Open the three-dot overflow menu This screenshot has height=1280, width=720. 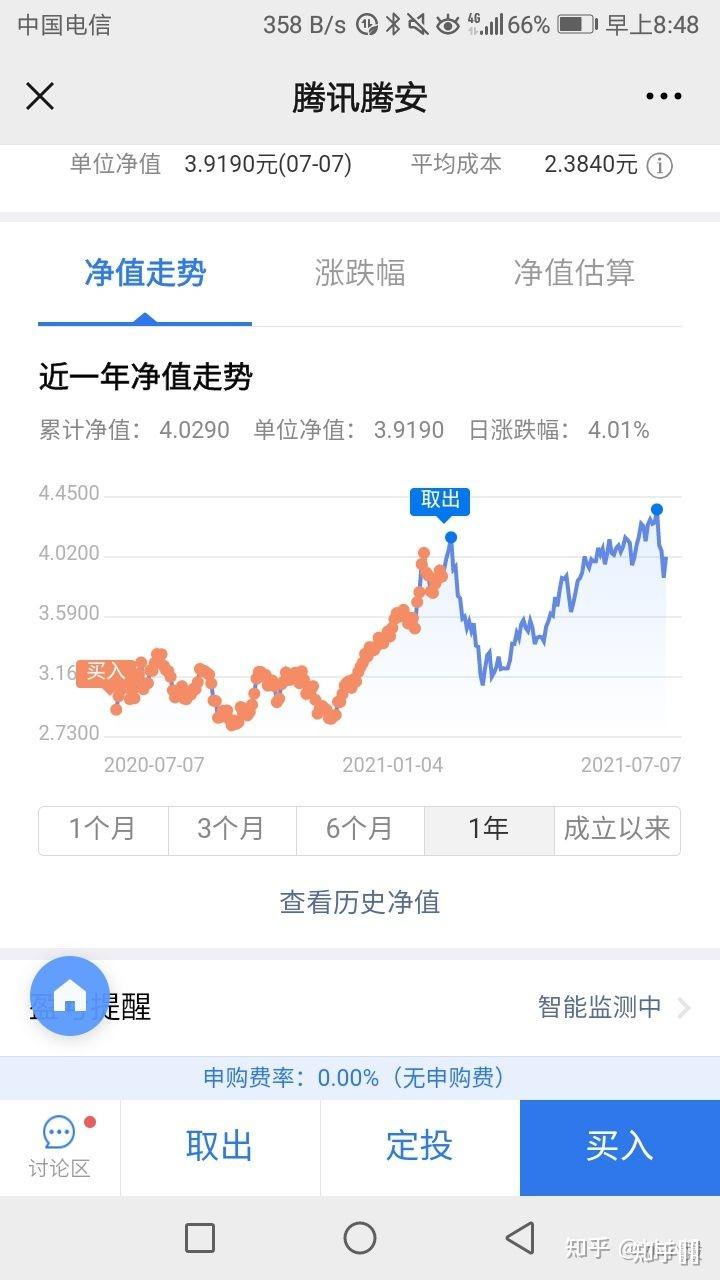663,97
